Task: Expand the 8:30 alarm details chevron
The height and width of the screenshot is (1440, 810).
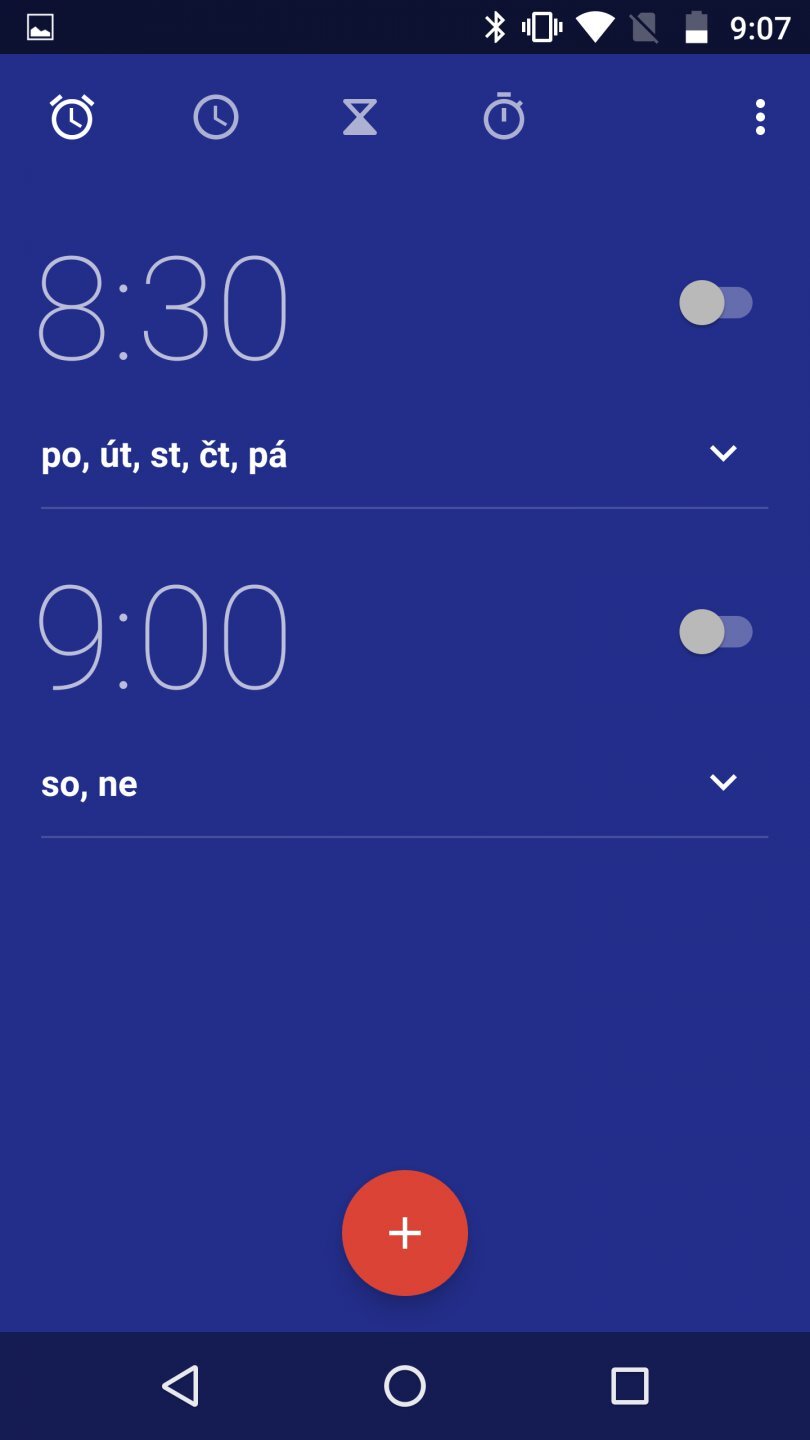Action: click(723, 453)
